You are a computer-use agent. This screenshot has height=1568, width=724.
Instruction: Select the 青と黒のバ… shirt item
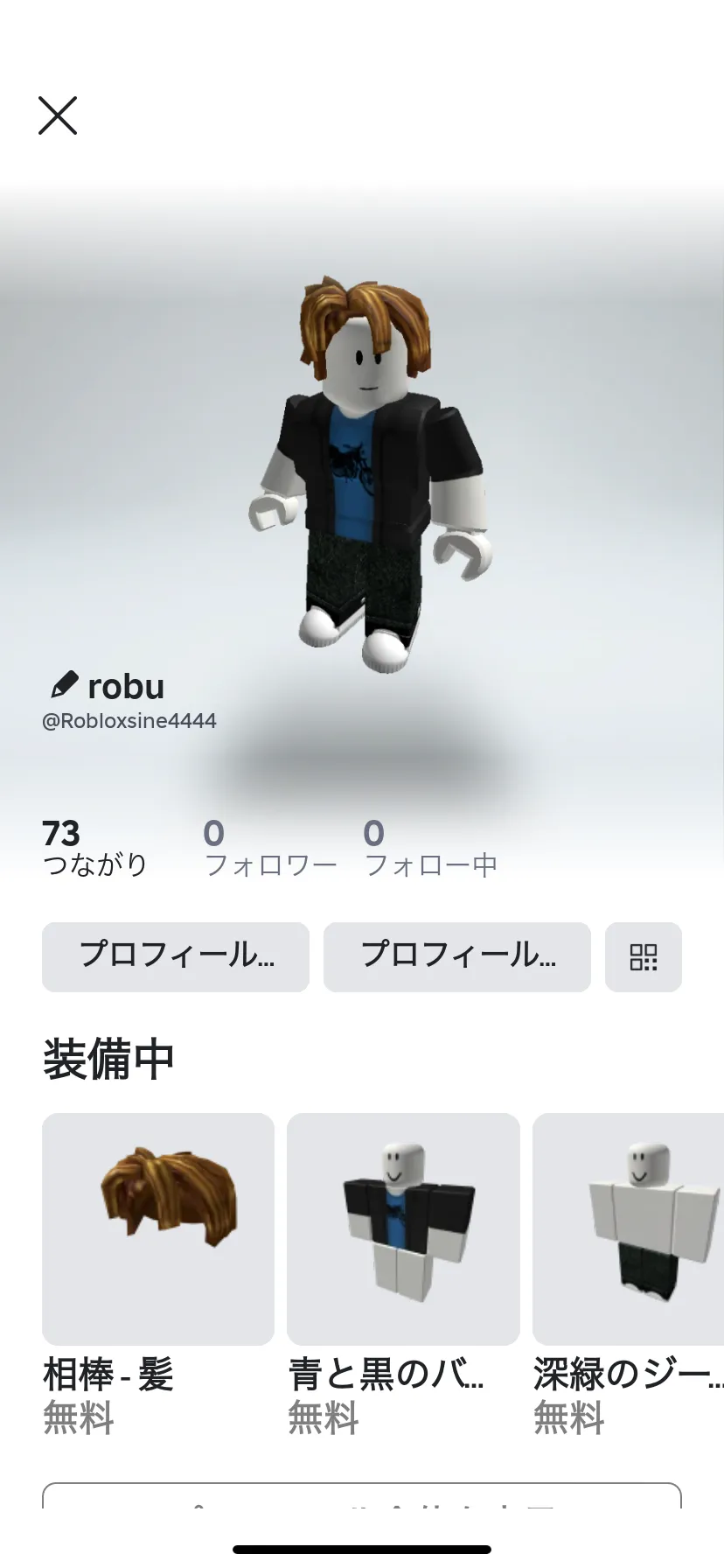(403, 1228)
